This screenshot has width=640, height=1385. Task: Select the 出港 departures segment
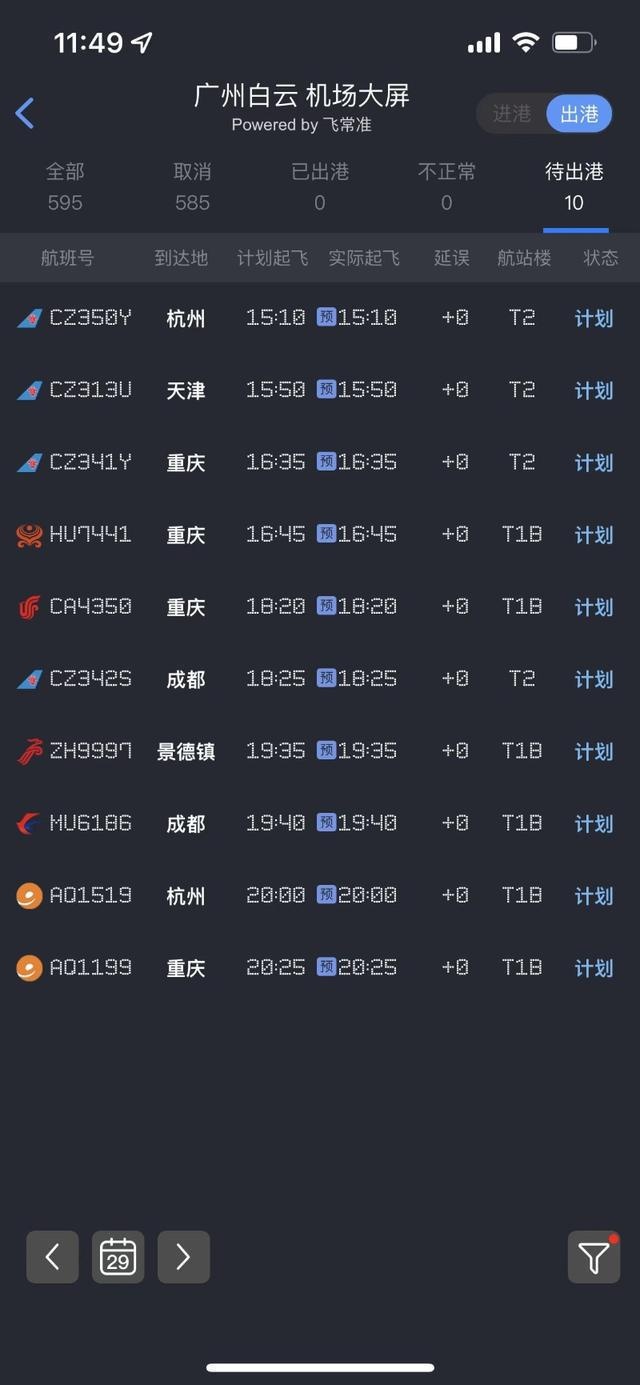(x=579, y=114)
